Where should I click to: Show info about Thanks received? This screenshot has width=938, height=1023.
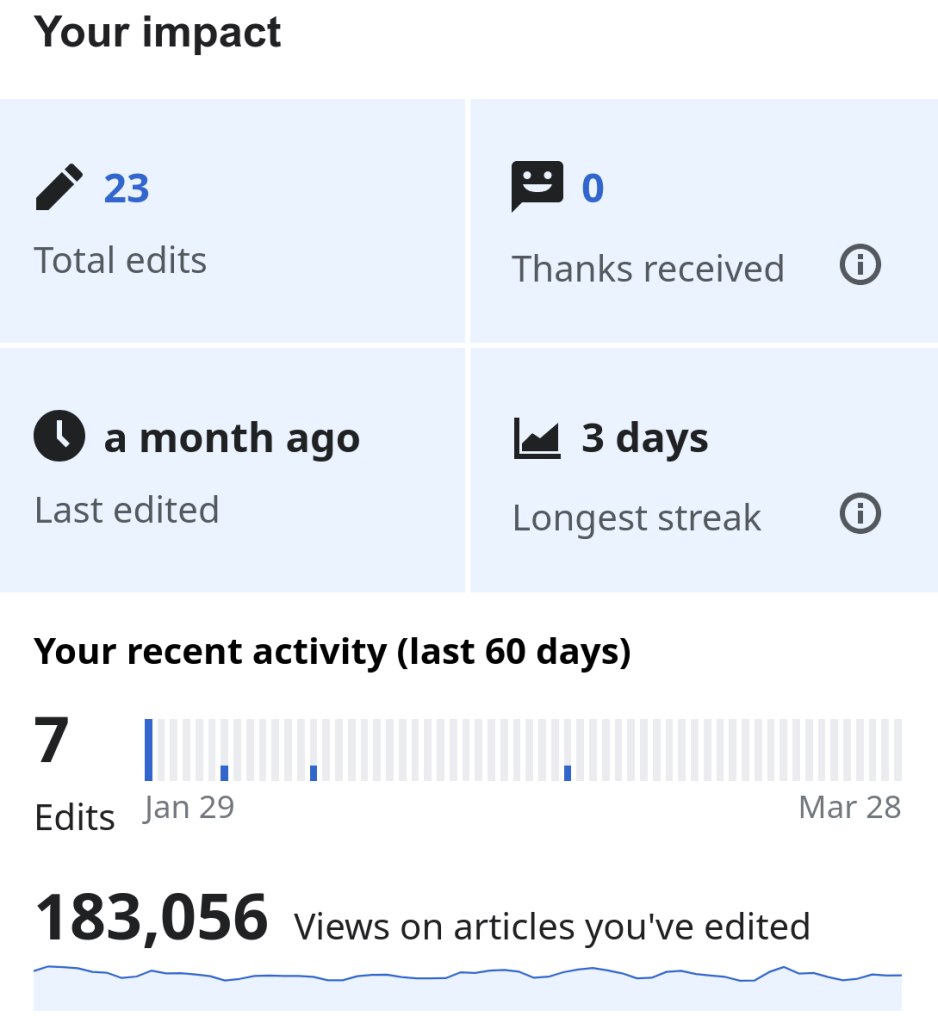point(860,266)
